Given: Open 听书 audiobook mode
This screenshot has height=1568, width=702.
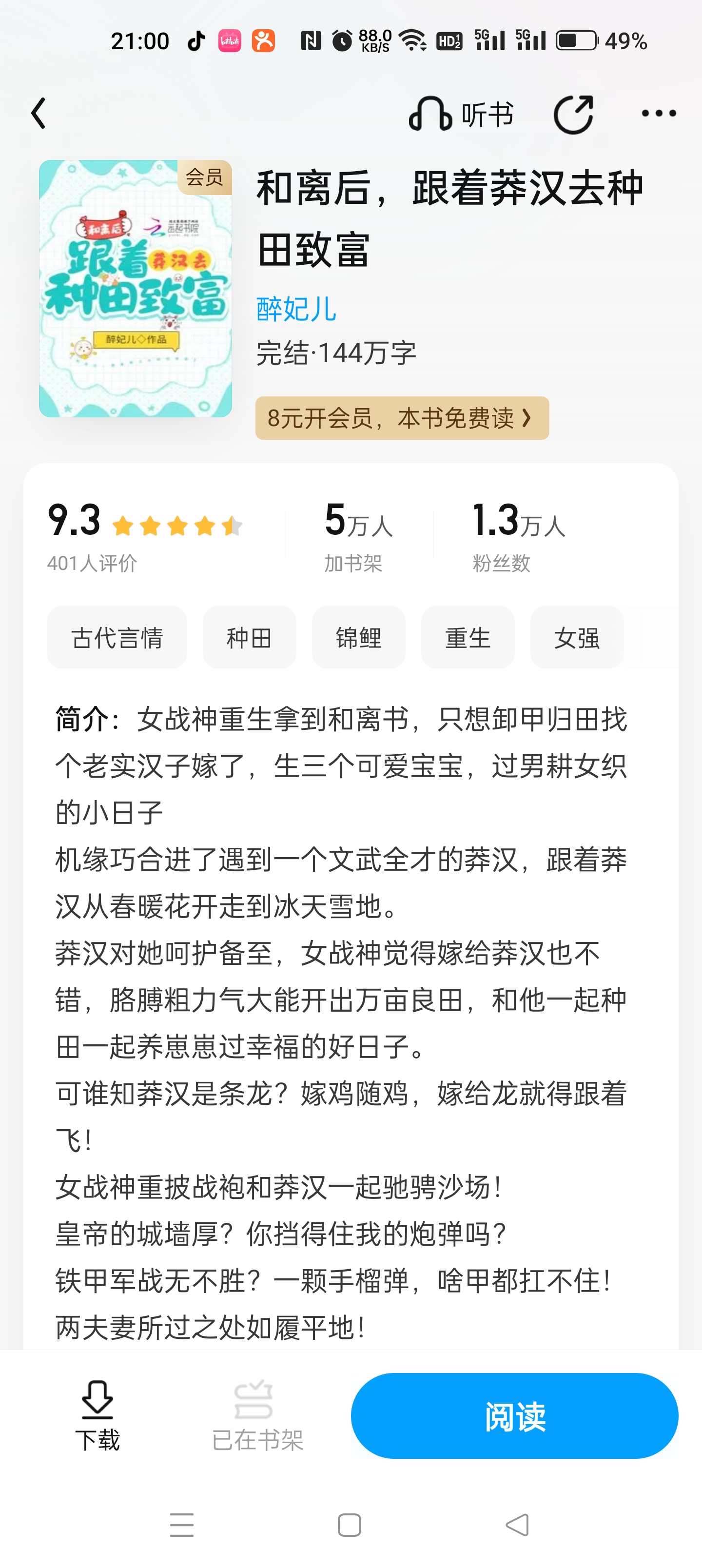Looking at the screenshot, I should tap(461, 115).
